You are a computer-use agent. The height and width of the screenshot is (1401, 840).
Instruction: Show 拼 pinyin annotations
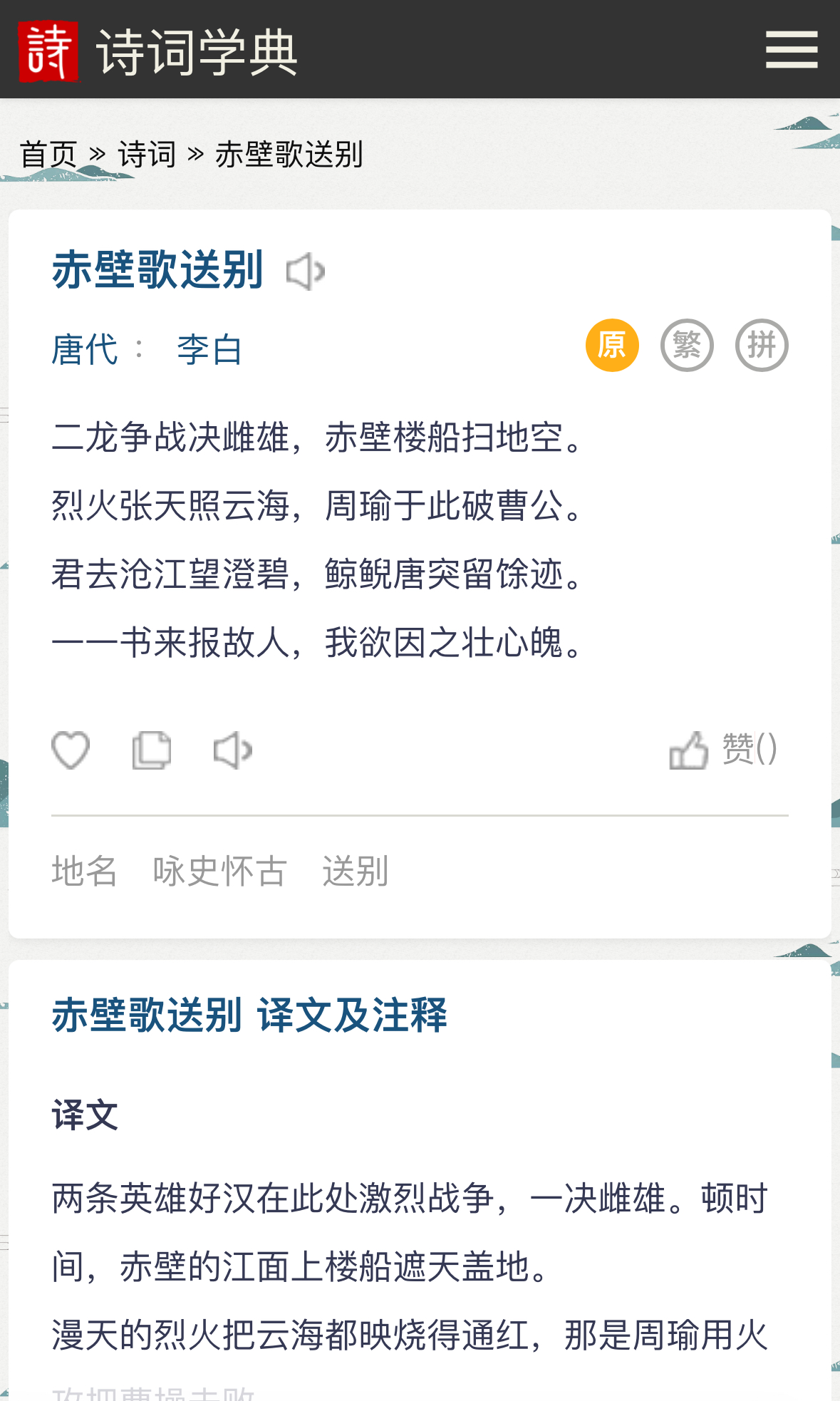pos(762,346)
